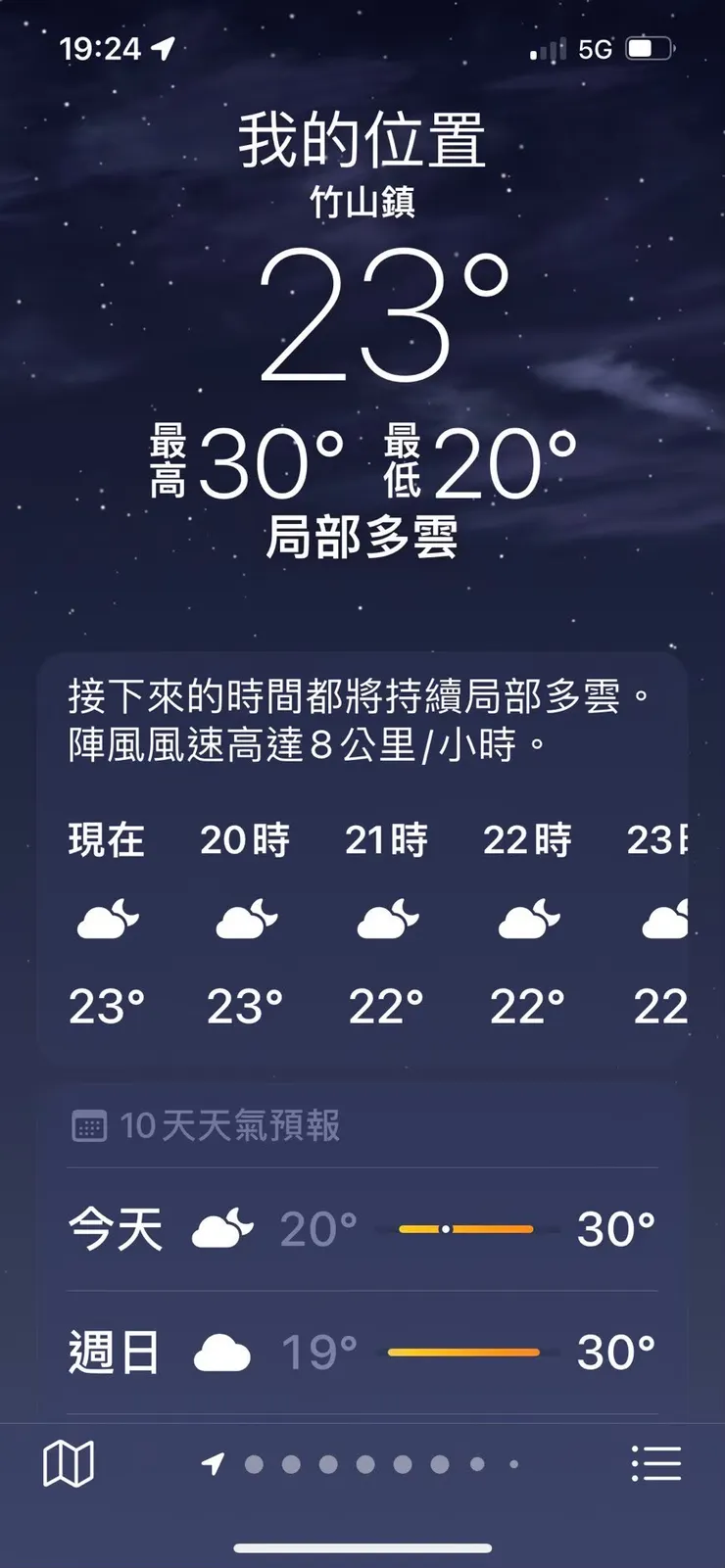Select the weather icon for 20時

[x=246, y=919]
